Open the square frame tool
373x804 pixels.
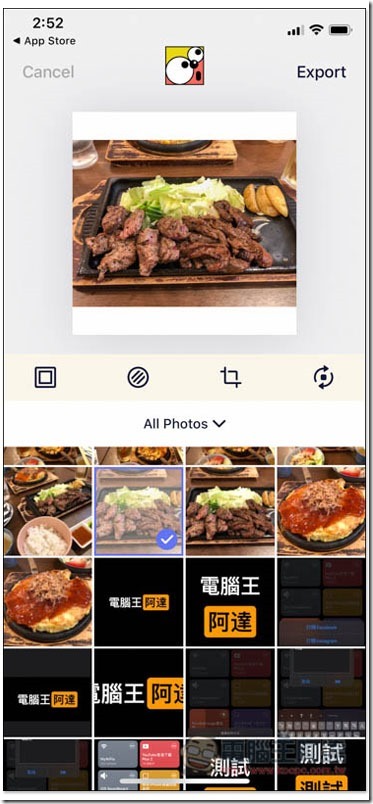[x=45, y=378]
